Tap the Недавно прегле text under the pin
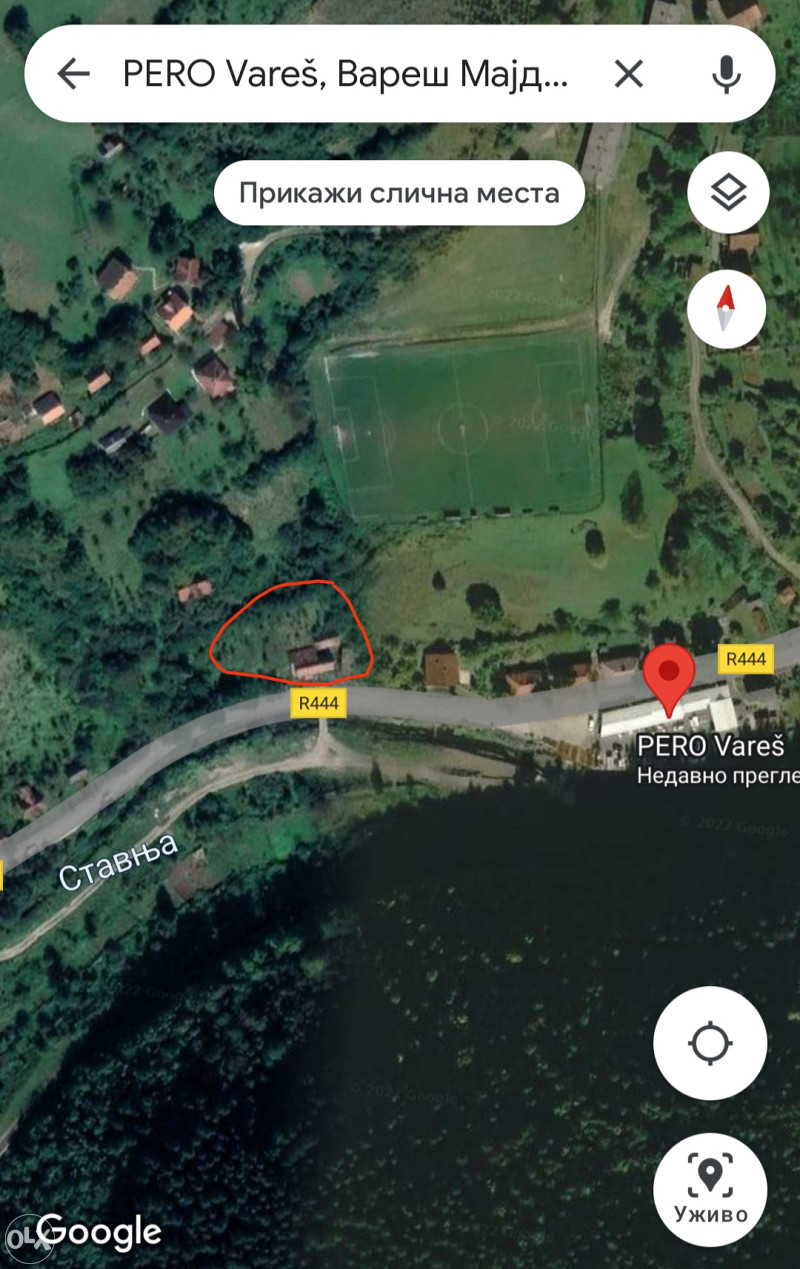This screenshot has height=1269, width=800. [x=713, y=777]
